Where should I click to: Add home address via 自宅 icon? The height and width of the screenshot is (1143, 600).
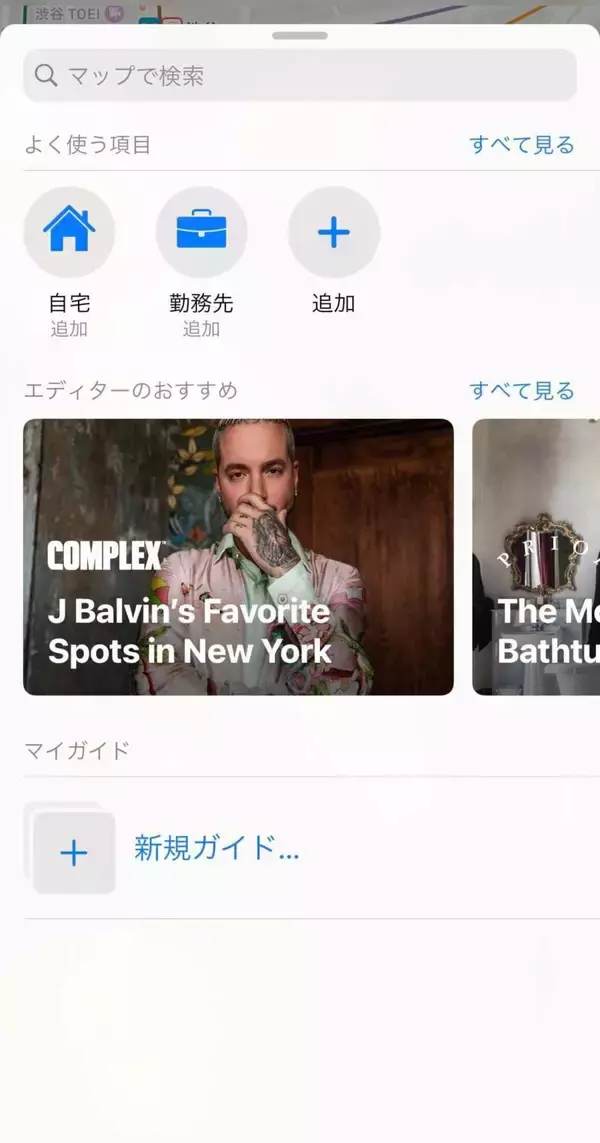coord(69,232)
